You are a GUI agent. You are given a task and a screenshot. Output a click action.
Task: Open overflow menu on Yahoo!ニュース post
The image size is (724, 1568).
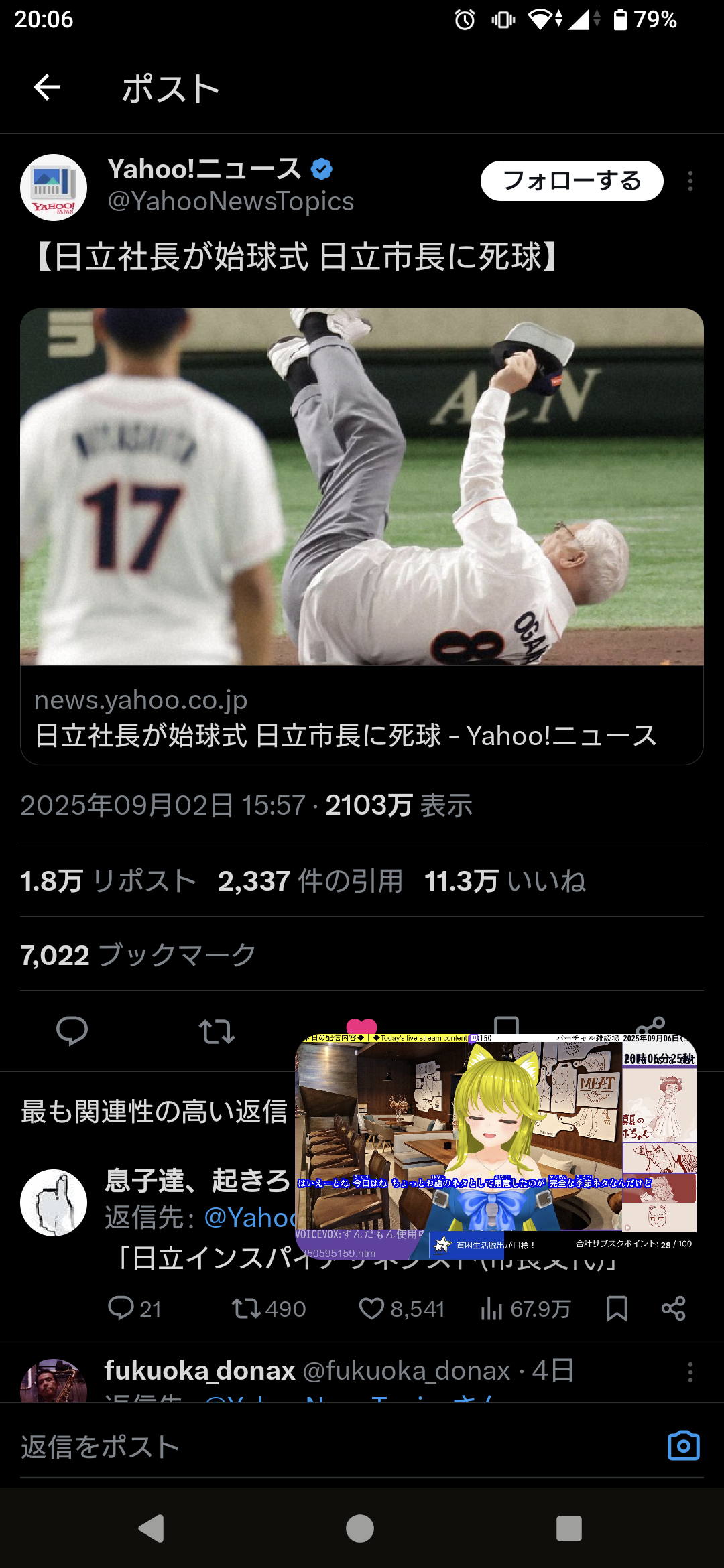point(690,181)
